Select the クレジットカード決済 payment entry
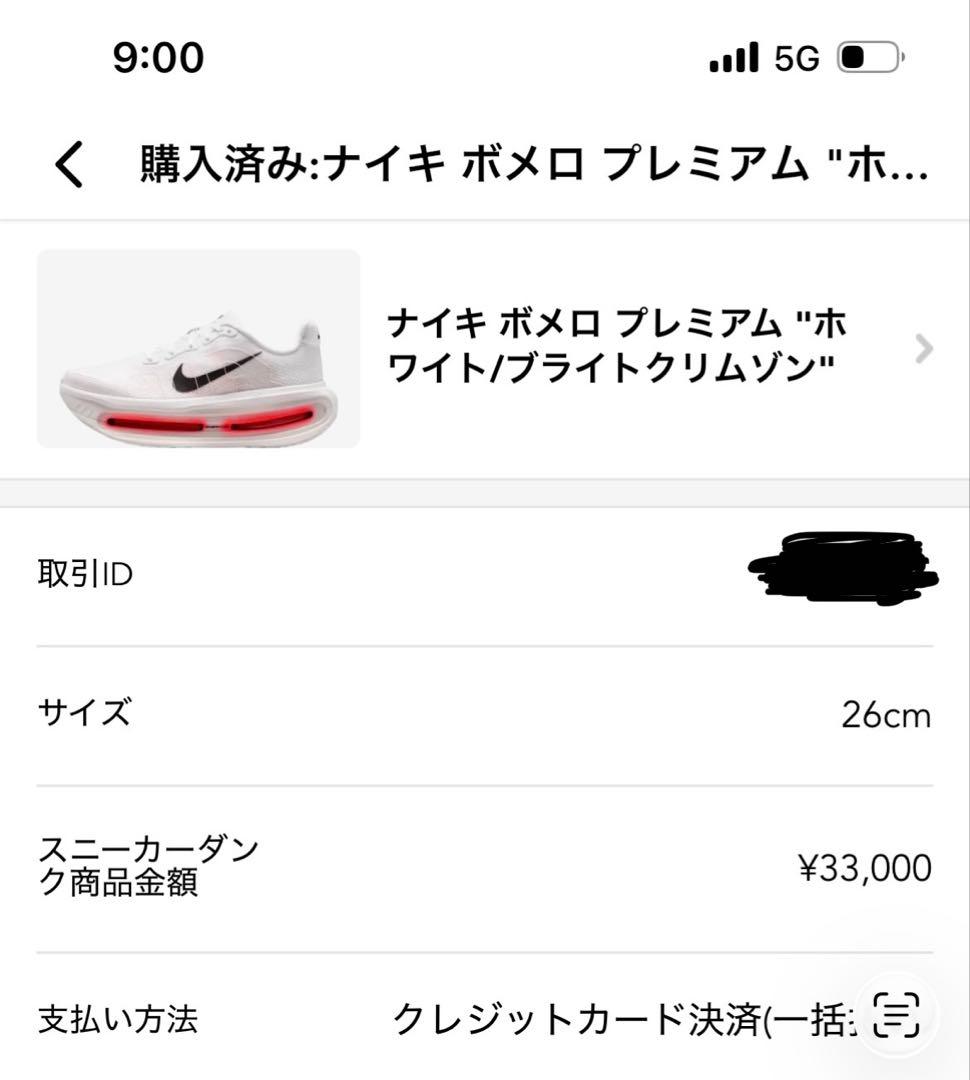970x1080 pixels. pyautogui.click(x=620, y=1020)
